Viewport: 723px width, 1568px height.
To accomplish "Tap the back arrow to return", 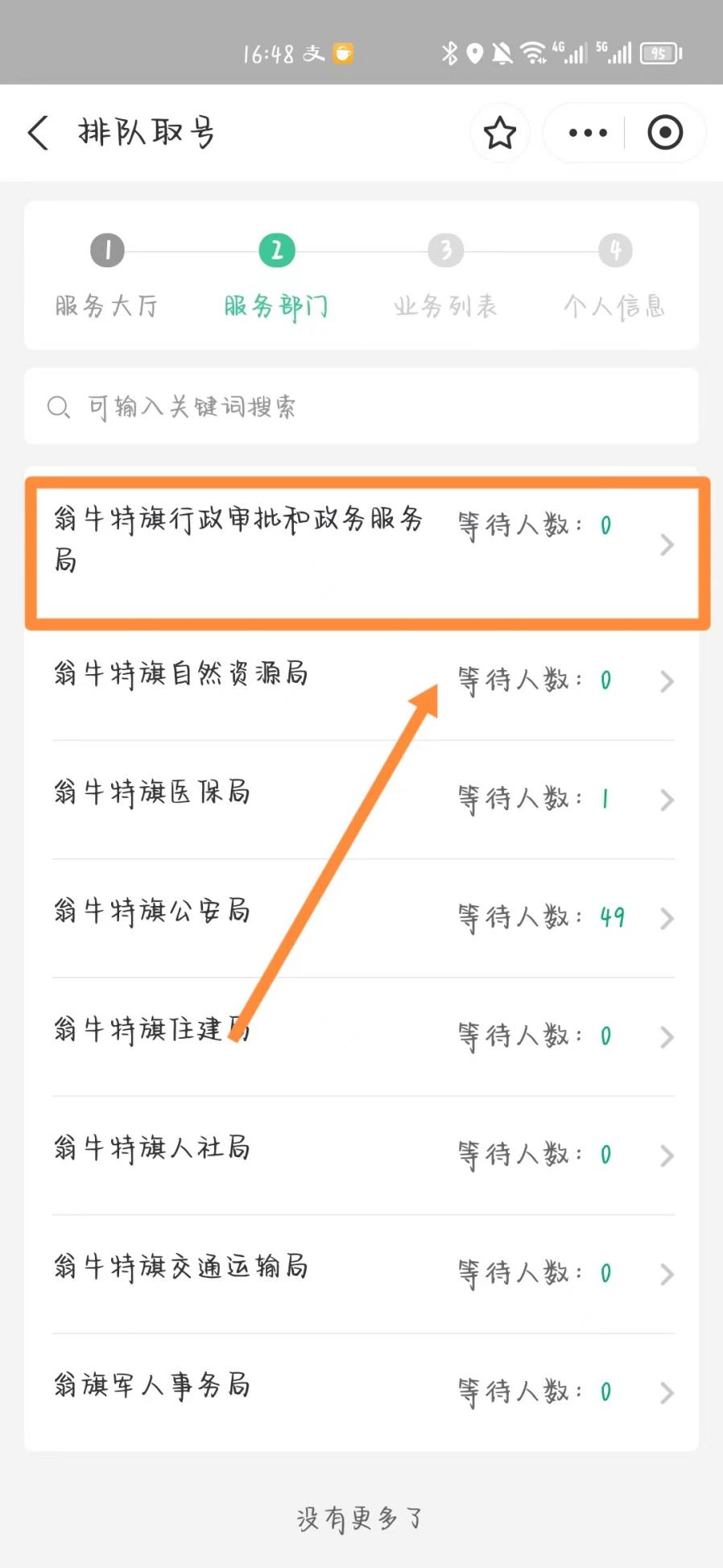I will coord(37,132).
